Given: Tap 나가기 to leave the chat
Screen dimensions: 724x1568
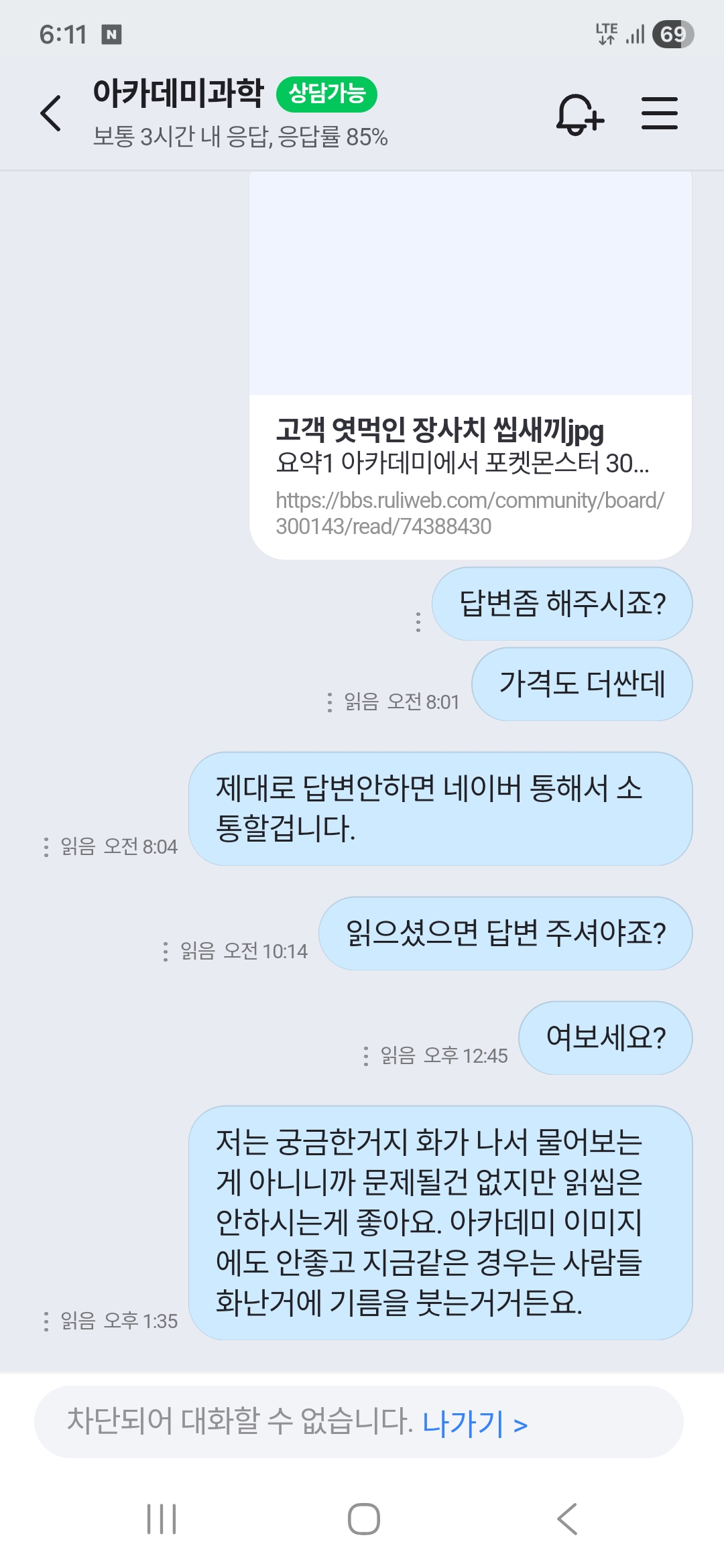Looking at the screenshot, I should [x=474, y=1423].
